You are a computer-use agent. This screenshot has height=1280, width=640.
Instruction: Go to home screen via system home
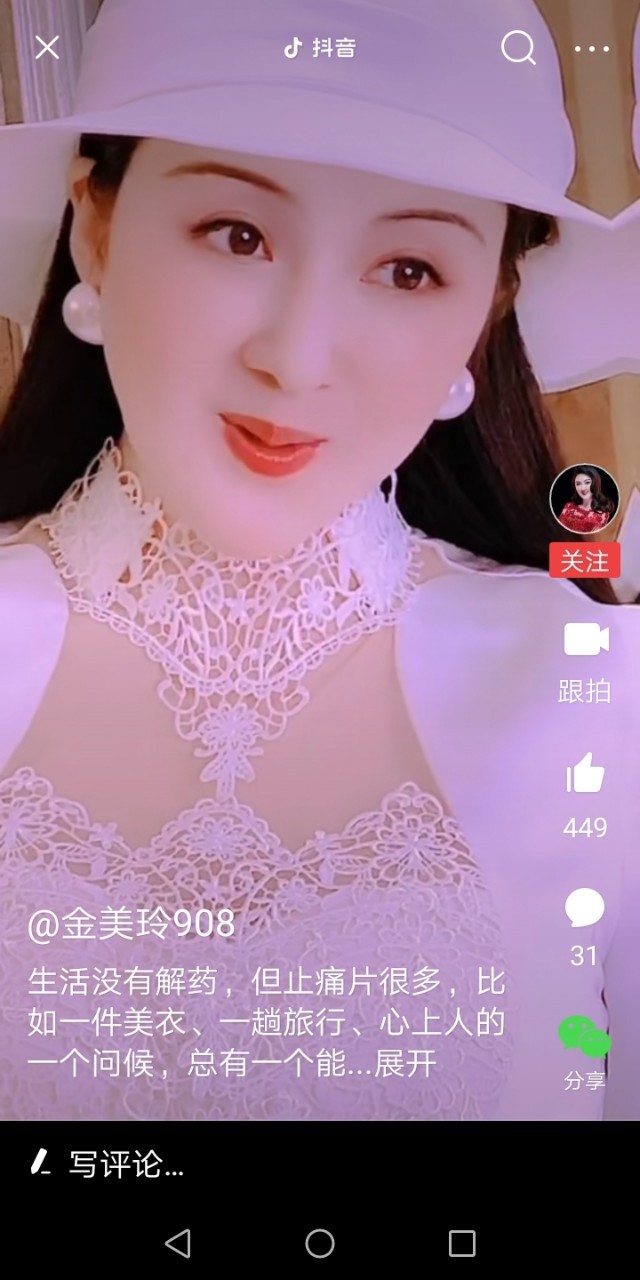tap(320, 1243)
